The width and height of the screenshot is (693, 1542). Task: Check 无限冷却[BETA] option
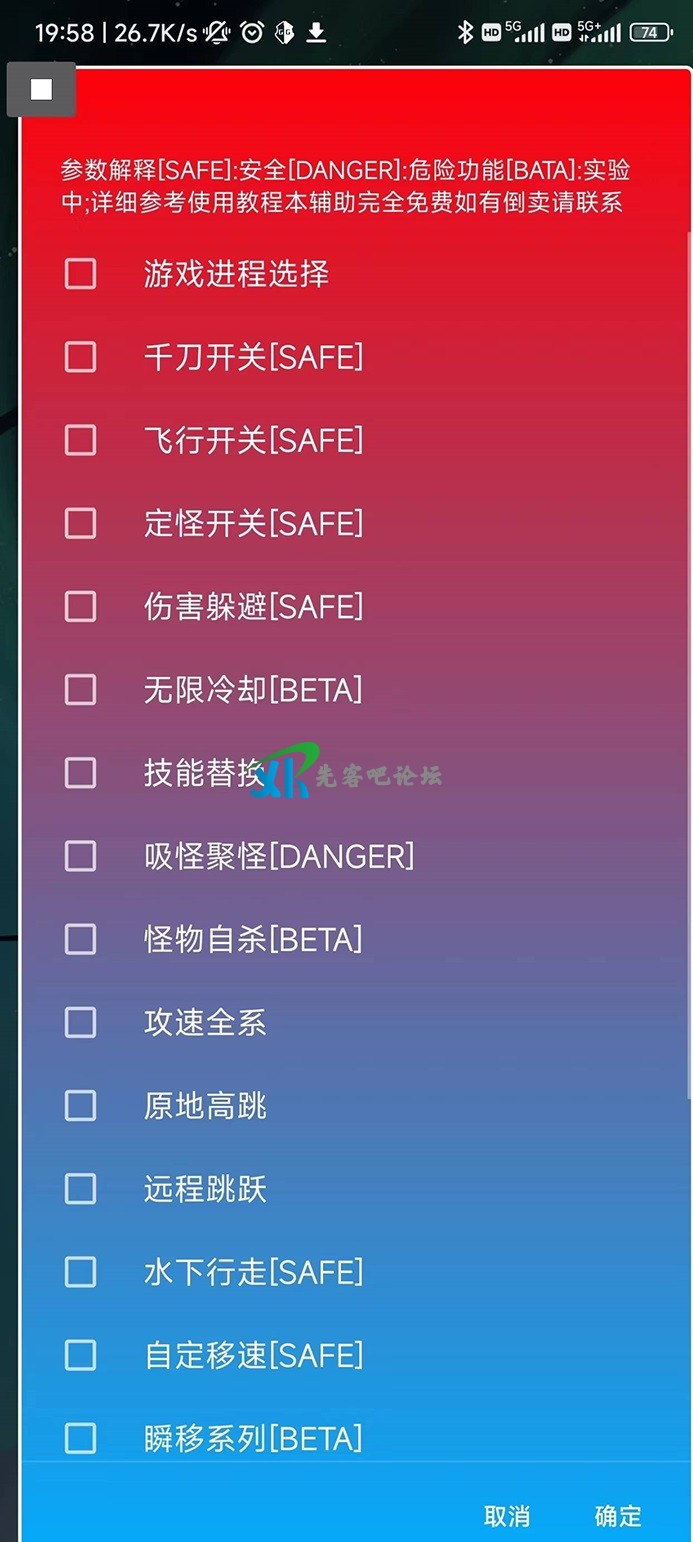click(80, 689)
